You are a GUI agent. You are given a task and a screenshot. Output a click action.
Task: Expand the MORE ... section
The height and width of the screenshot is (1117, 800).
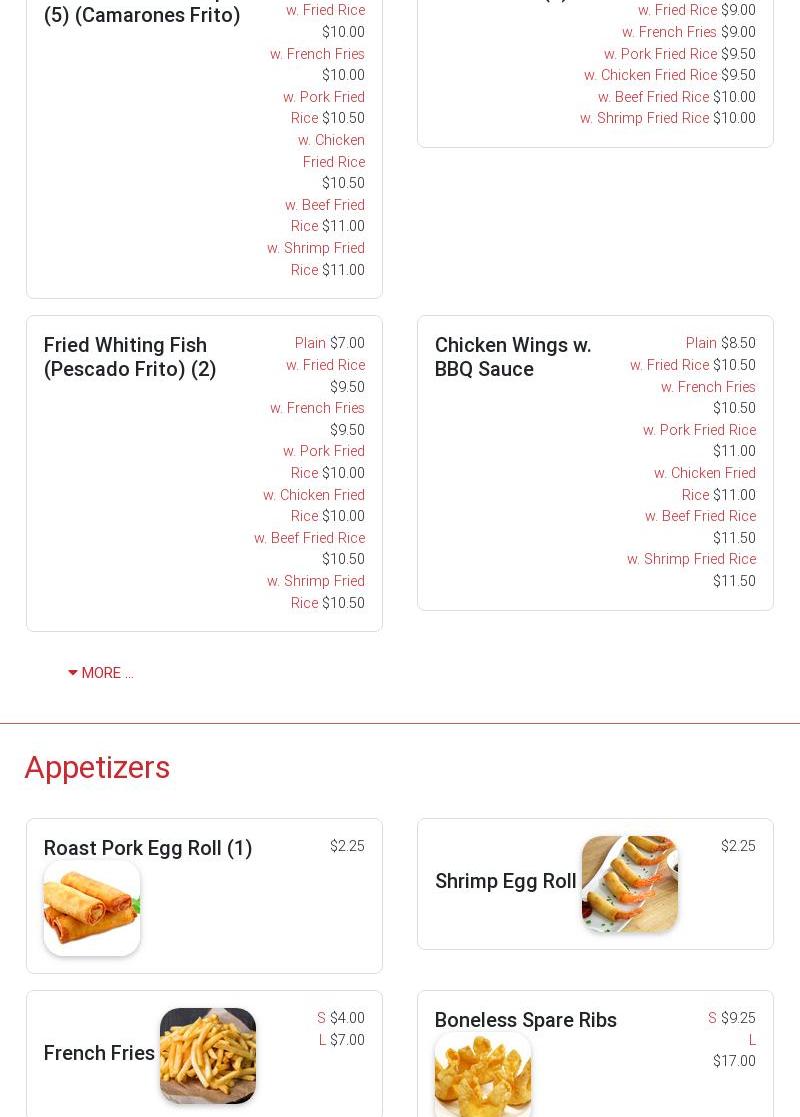[x=101, y=673]
